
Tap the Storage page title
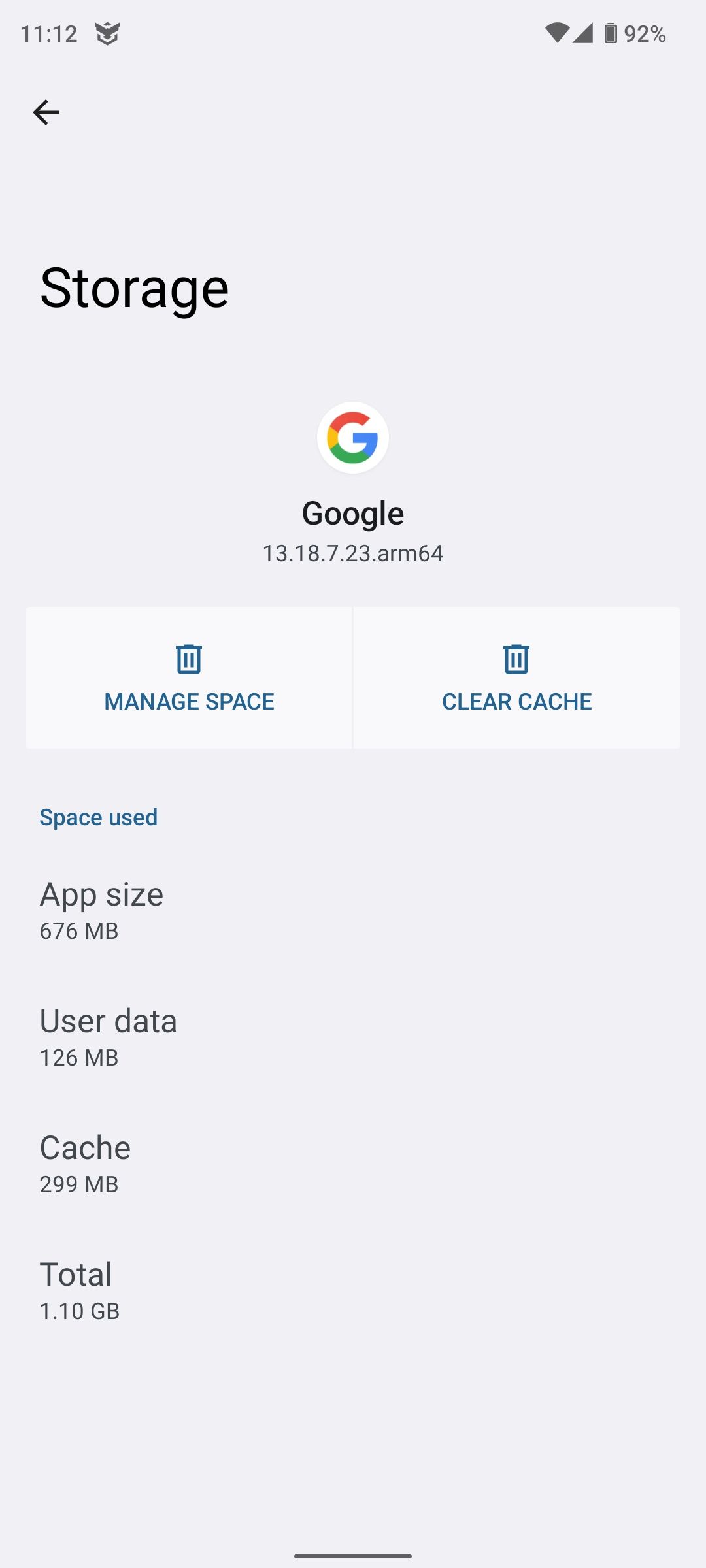click(x=133, y=286)
